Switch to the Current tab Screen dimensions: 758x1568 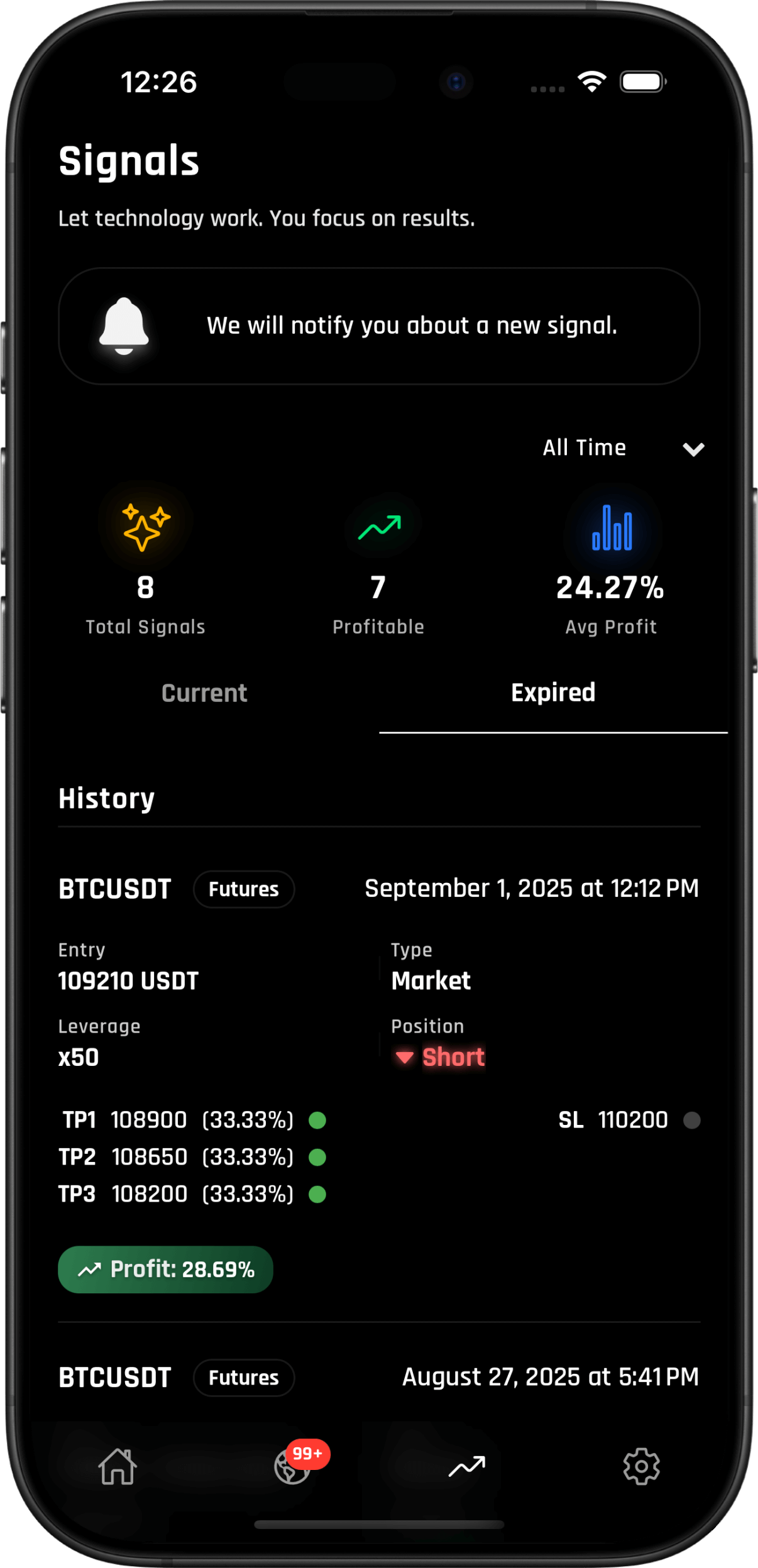click(204, 693)
